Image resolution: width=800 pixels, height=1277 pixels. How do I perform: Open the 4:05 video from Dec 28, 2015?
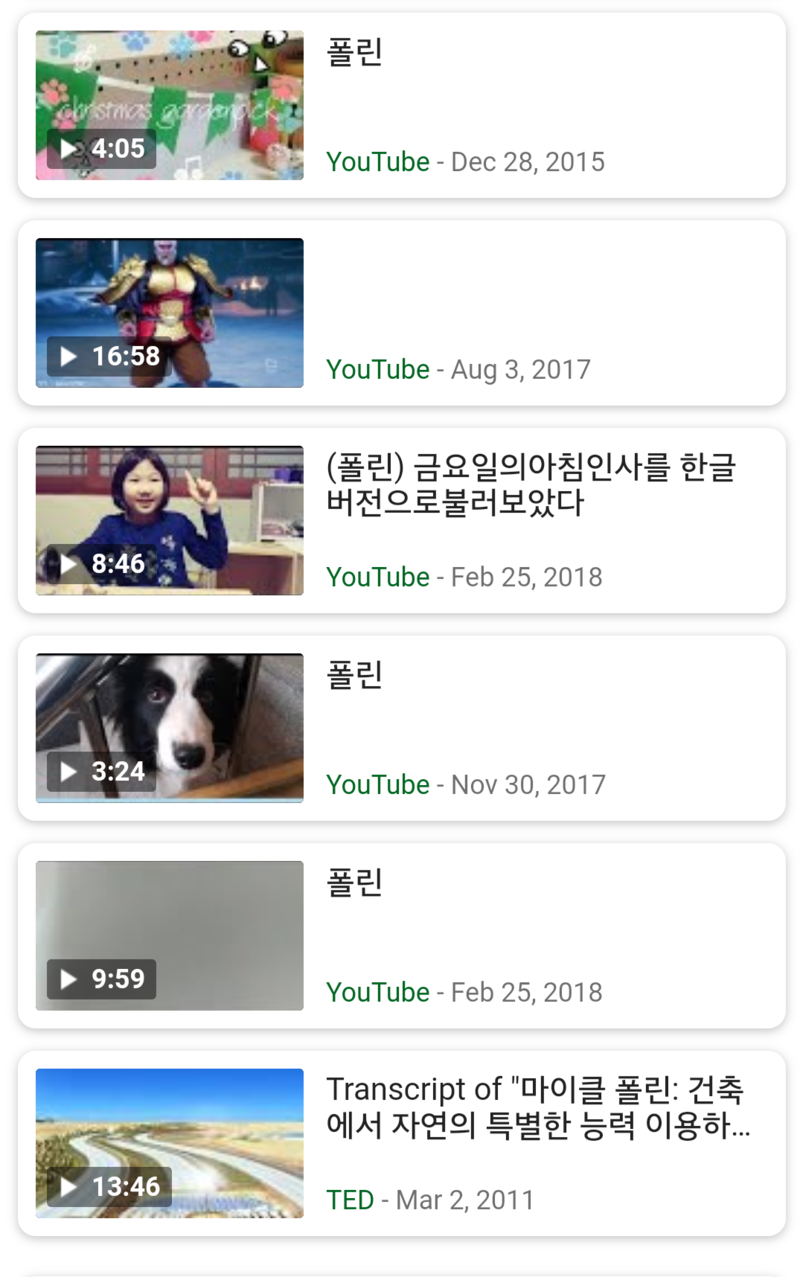[170, 105]
